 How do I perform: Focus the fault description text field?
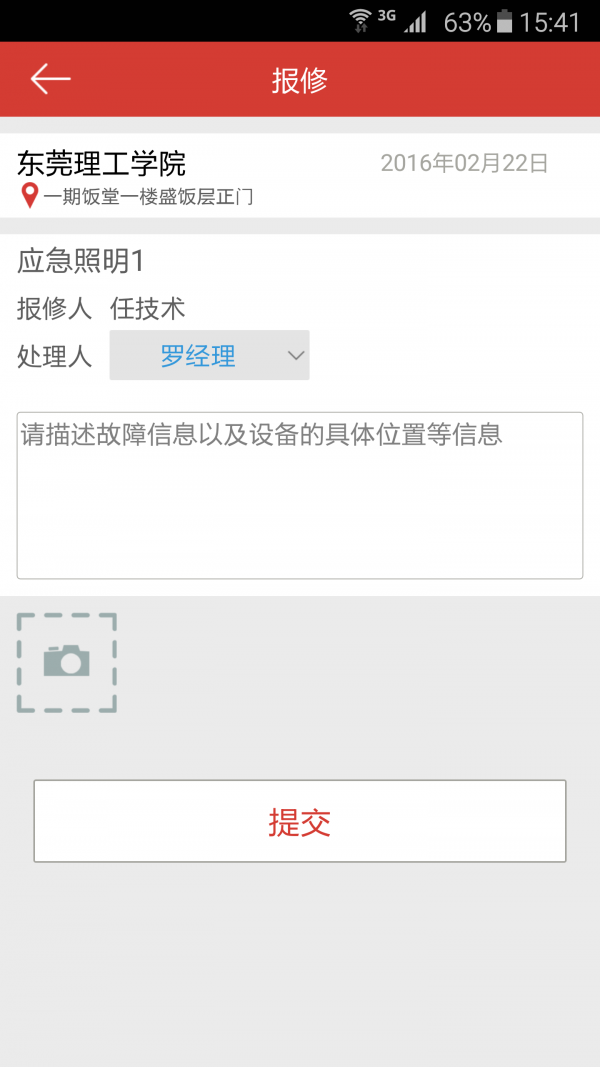(x=299, y=495)
